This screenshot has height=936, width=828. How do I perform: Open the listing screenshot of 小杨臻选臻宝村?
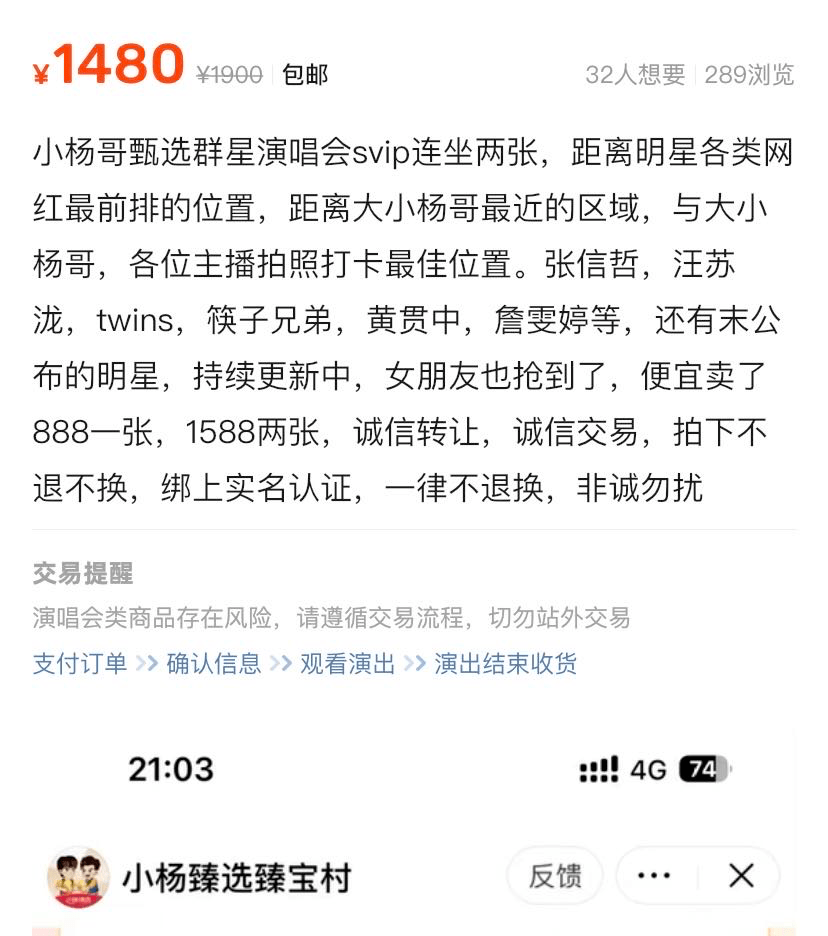(x=413, y=830)
